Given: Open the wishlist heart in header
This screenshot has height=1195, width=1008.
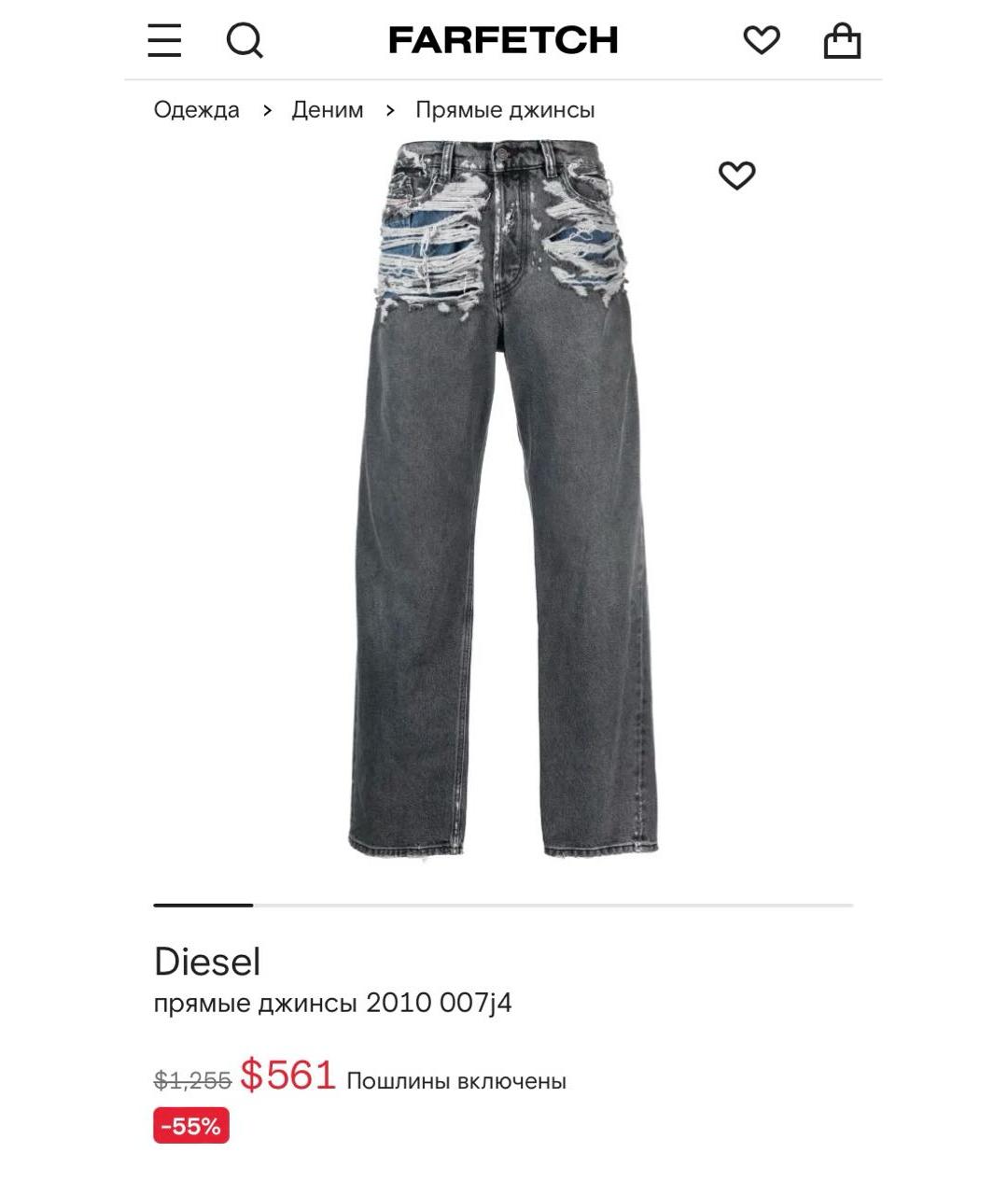Looking at the screenshot, I should pos(761,40).
